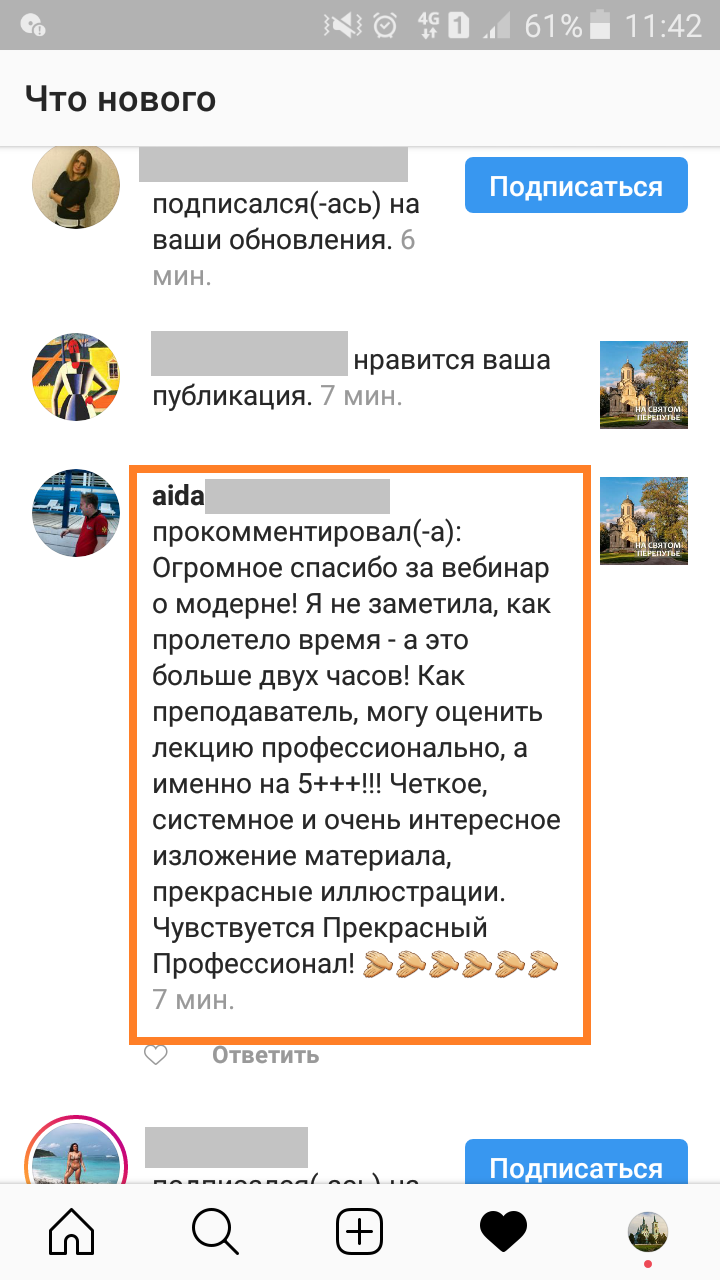Screen dimensions: 720x1280
Task: Switch to the Search tab
Action: point(215,1232)
